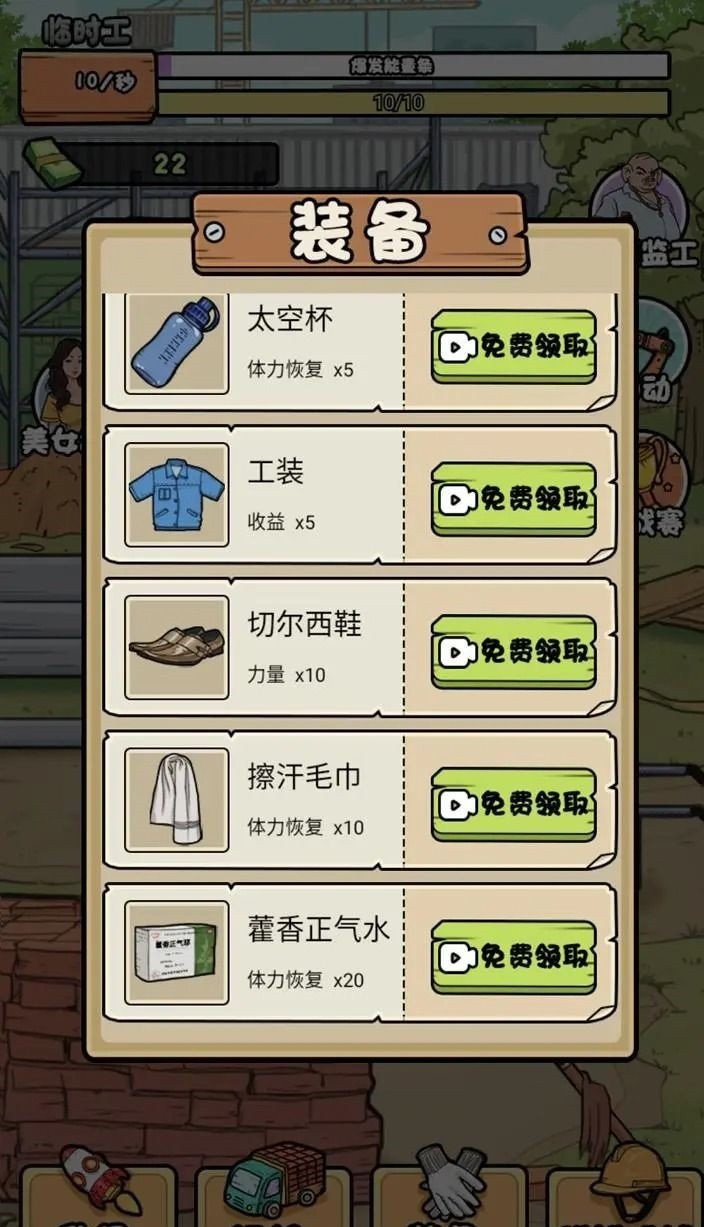704x1227 pixels.
Task: Get the 切尔西鞋 for free
Action: click(x=513, y=651)
